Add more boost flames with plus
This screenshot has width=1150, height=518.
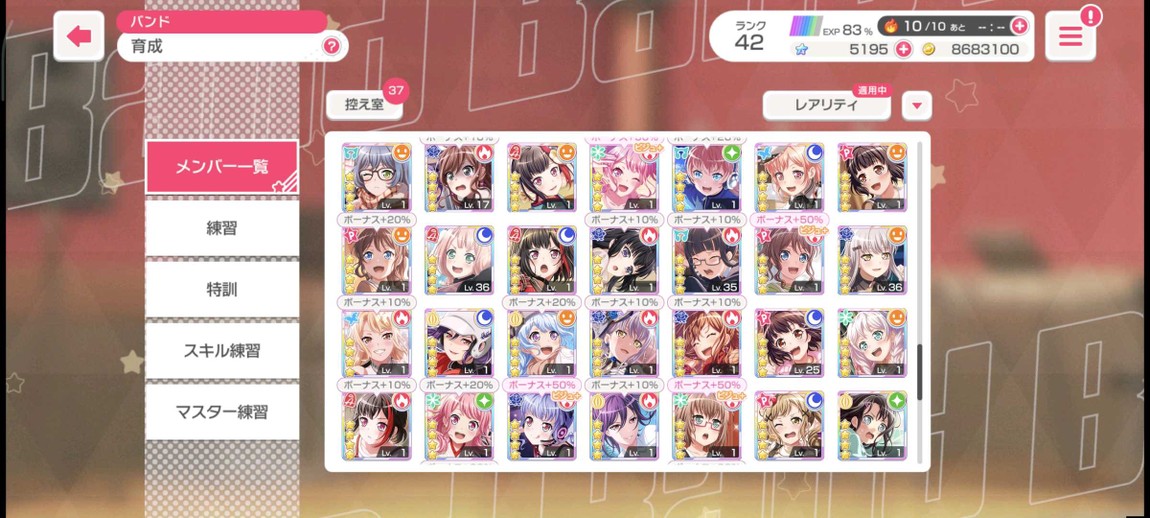click(x=1019, y=26)
